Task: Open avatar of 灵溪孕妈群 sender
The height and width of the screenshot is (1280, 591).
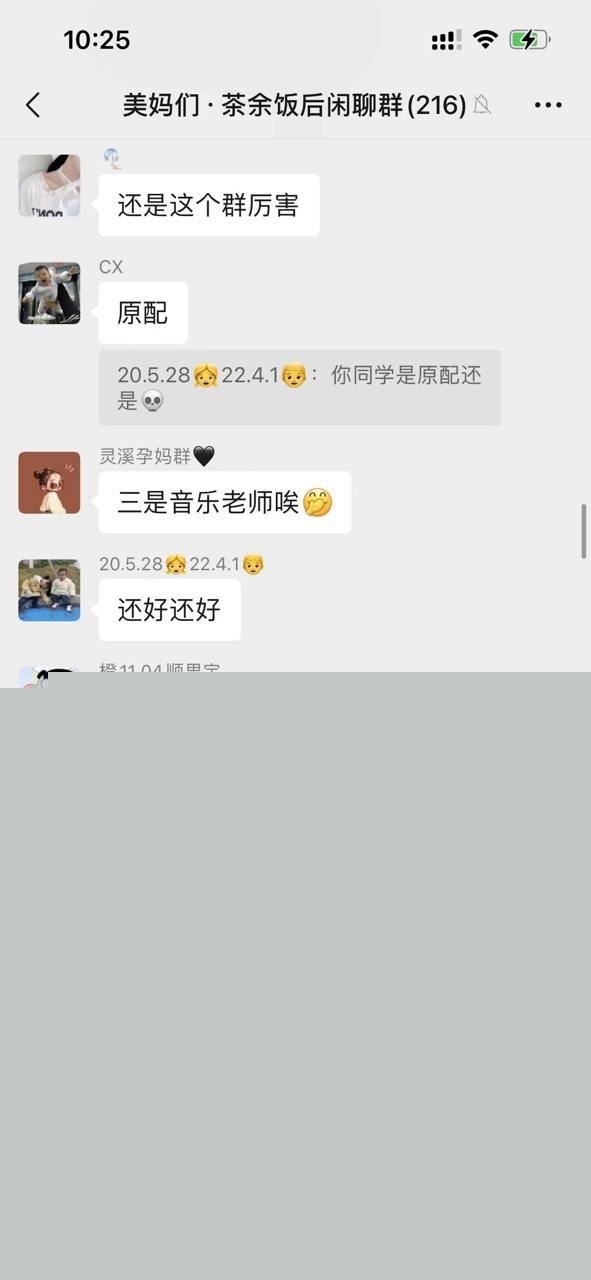Action: click(49, 482)
